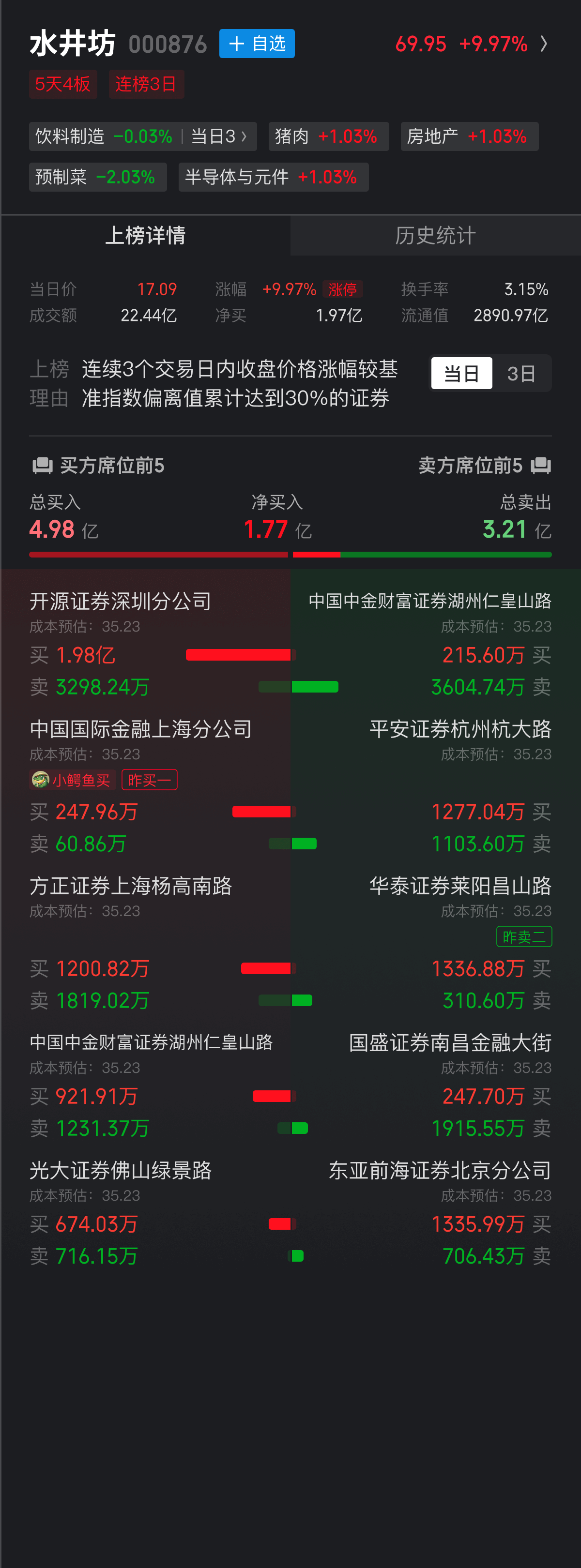Open the 预制菜 concept chip

click(97, 177)
